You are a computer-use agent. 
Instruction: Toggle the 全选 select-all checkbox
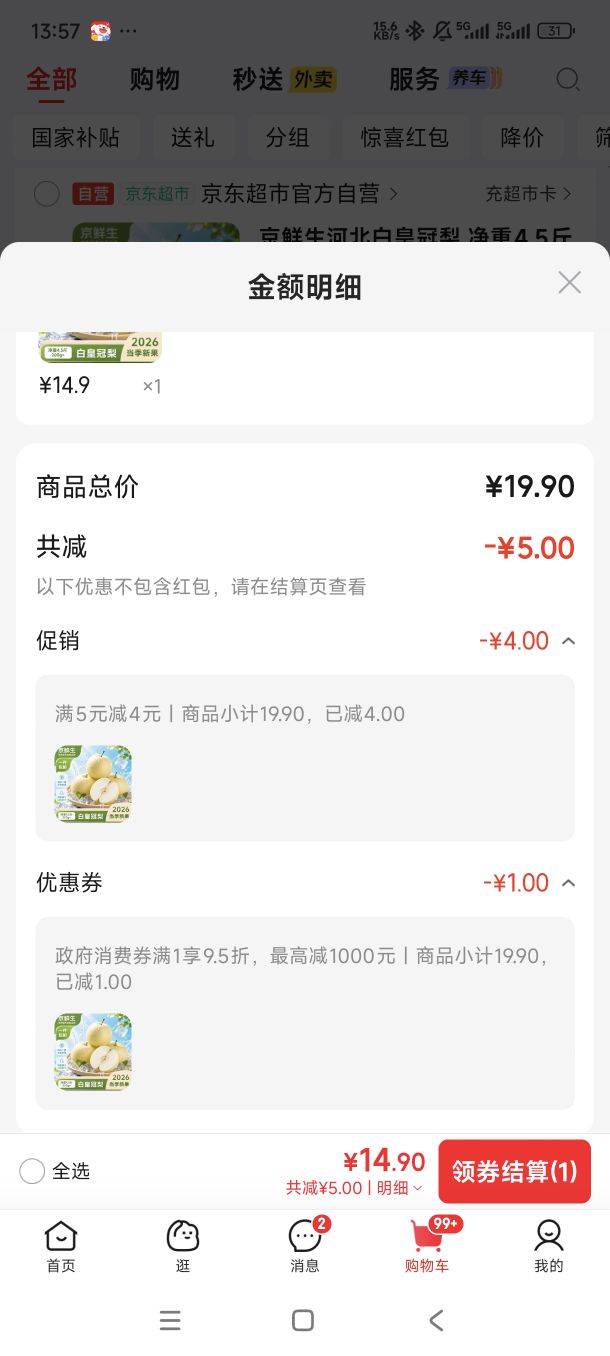32,1171
